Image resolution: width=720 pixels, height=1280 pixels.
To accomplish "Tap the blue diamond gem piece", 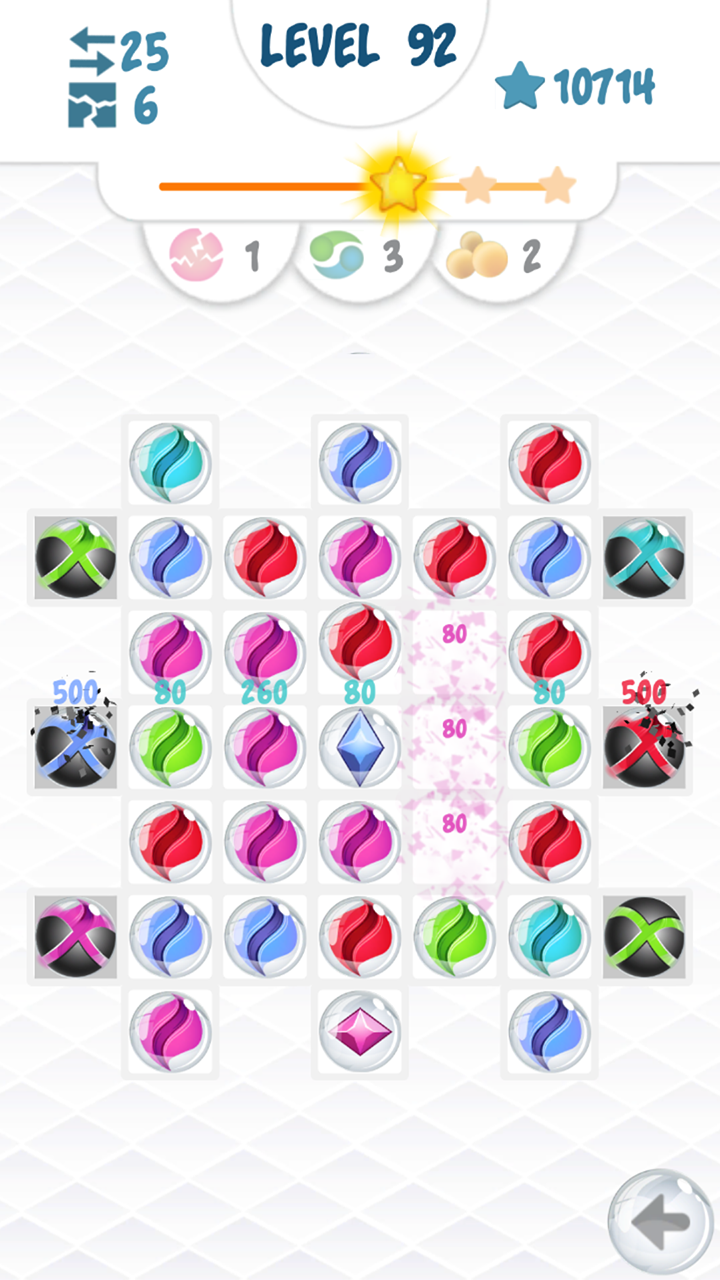I will (359, 747).
